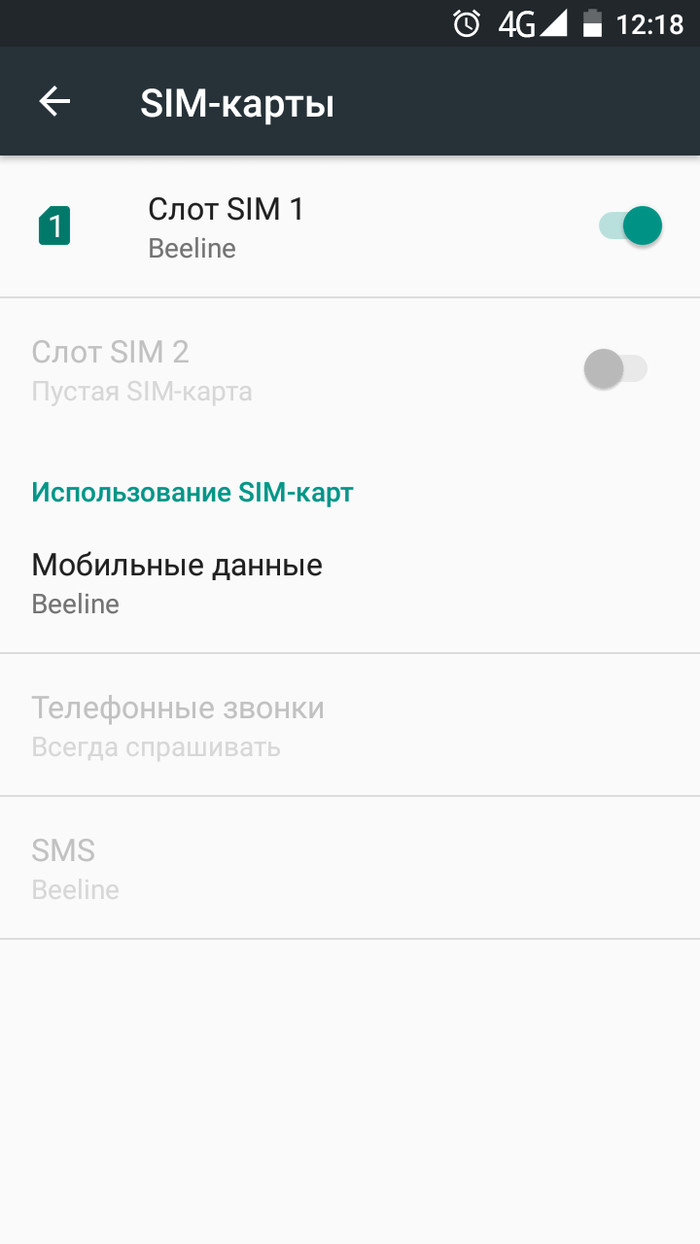Go back using the arrow in the header
Screen dimensions: 700x1244
pos(55,102)
